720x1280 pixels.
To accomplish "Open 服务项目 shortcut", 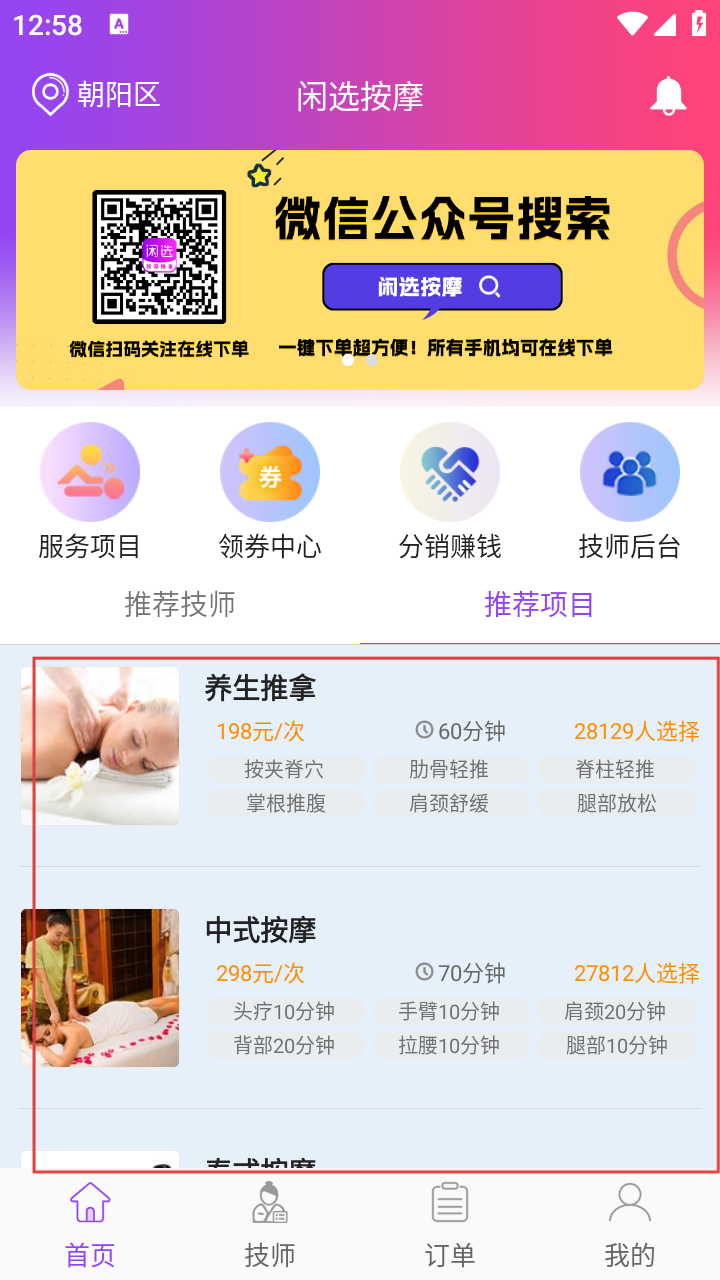I will 90,490.
